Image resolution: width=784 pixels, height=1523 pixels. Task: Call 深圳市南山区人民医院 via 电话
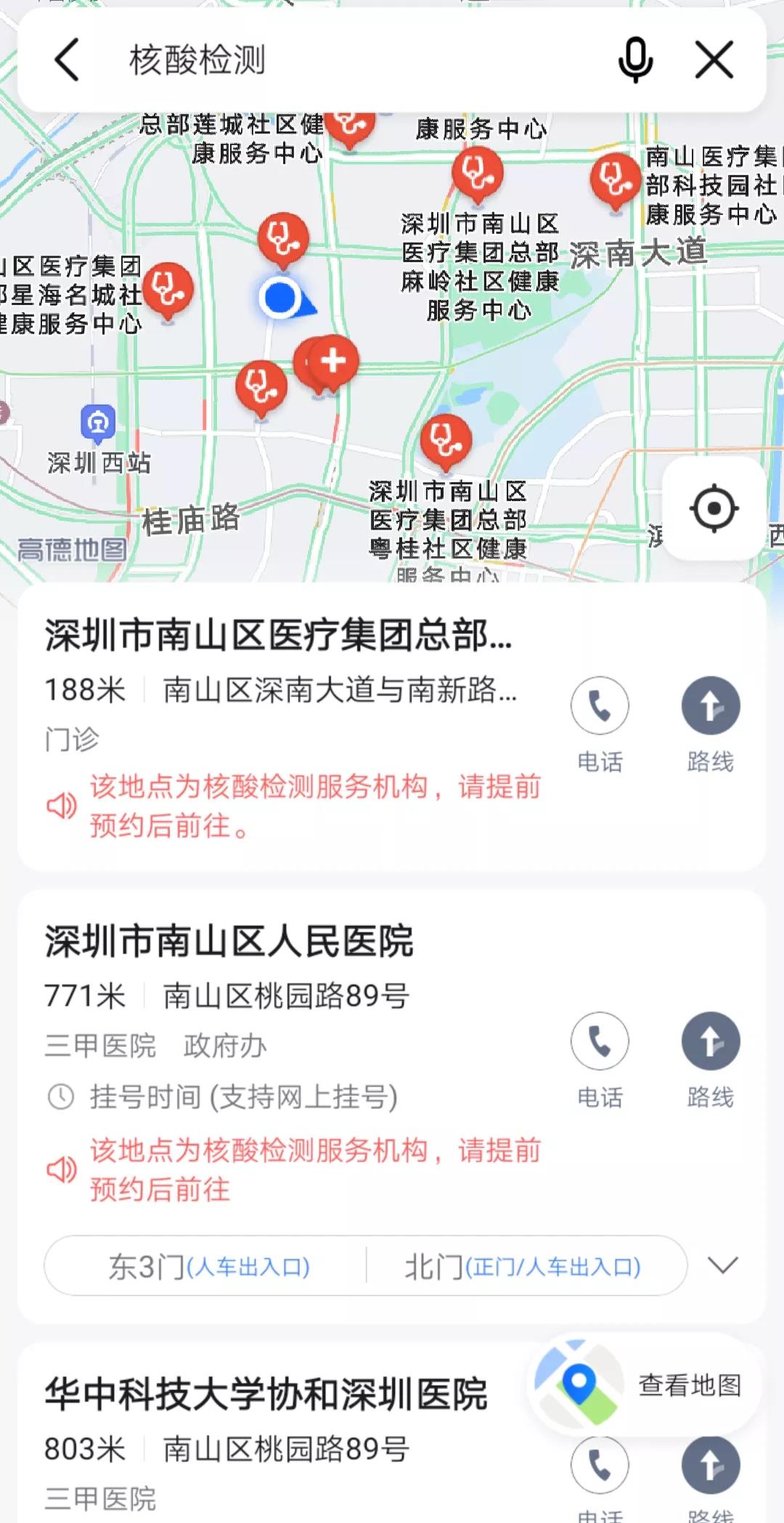coord(600,1041)
